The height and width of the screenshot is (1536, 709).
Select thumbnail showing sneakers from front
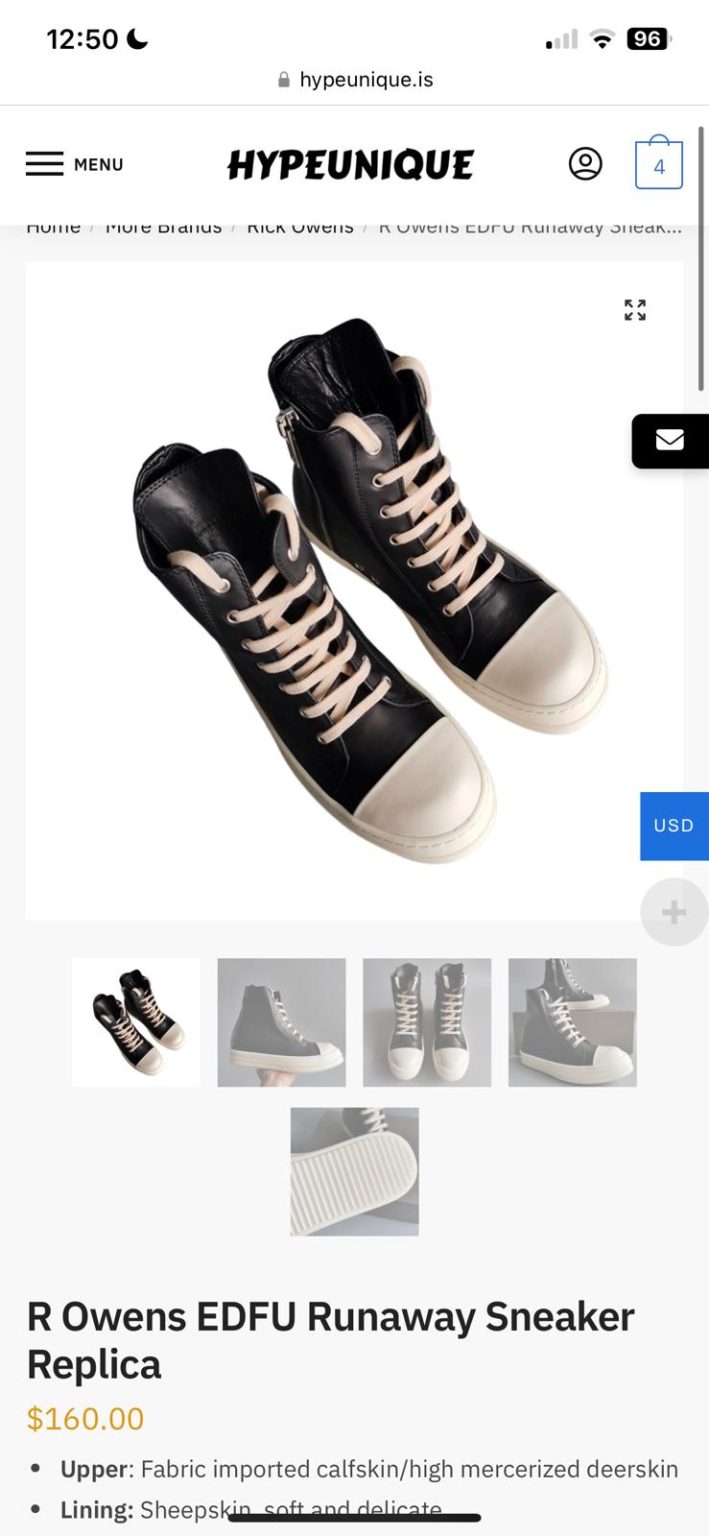tap(427, 1022)
